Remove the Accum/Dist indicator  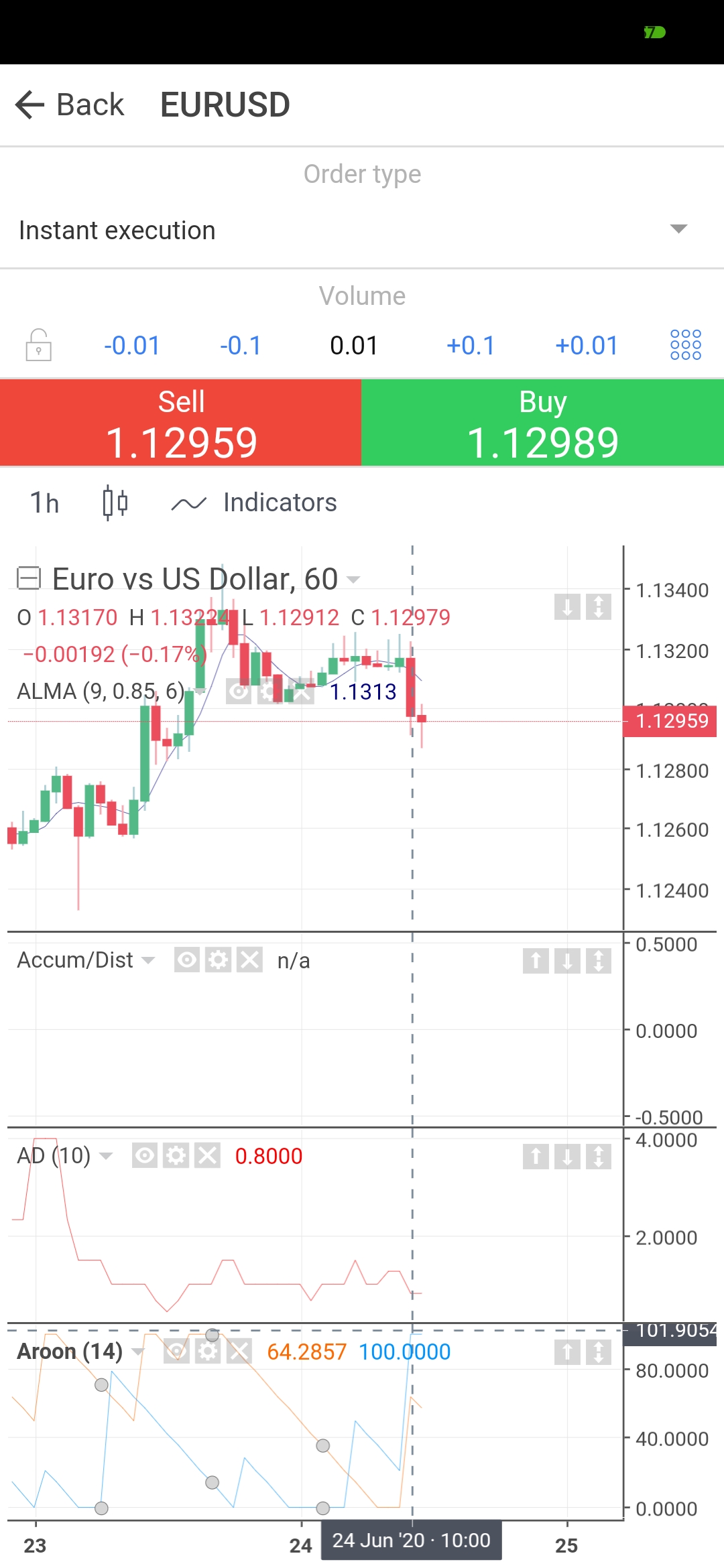tap(250, 960)
